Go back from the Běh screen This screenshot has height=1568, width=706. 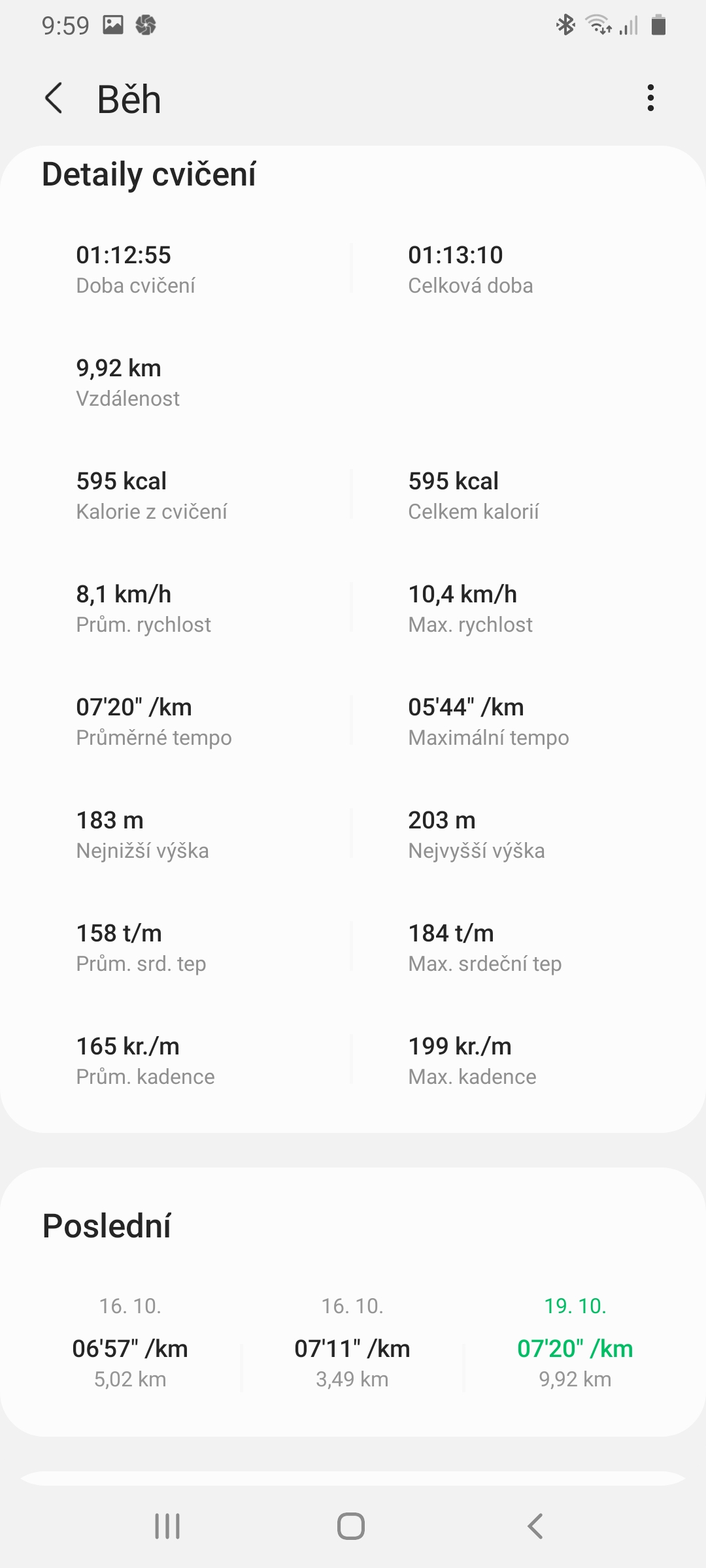54,99
